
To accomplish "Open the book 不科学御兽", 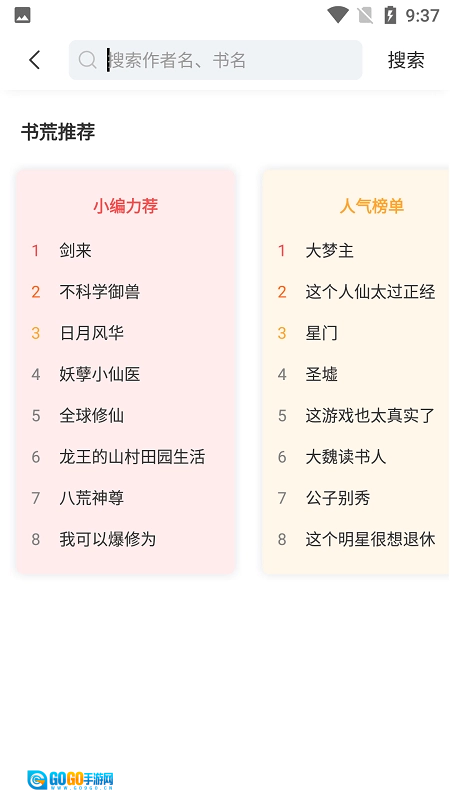I will pyautogui.click(x=99, y=292).
